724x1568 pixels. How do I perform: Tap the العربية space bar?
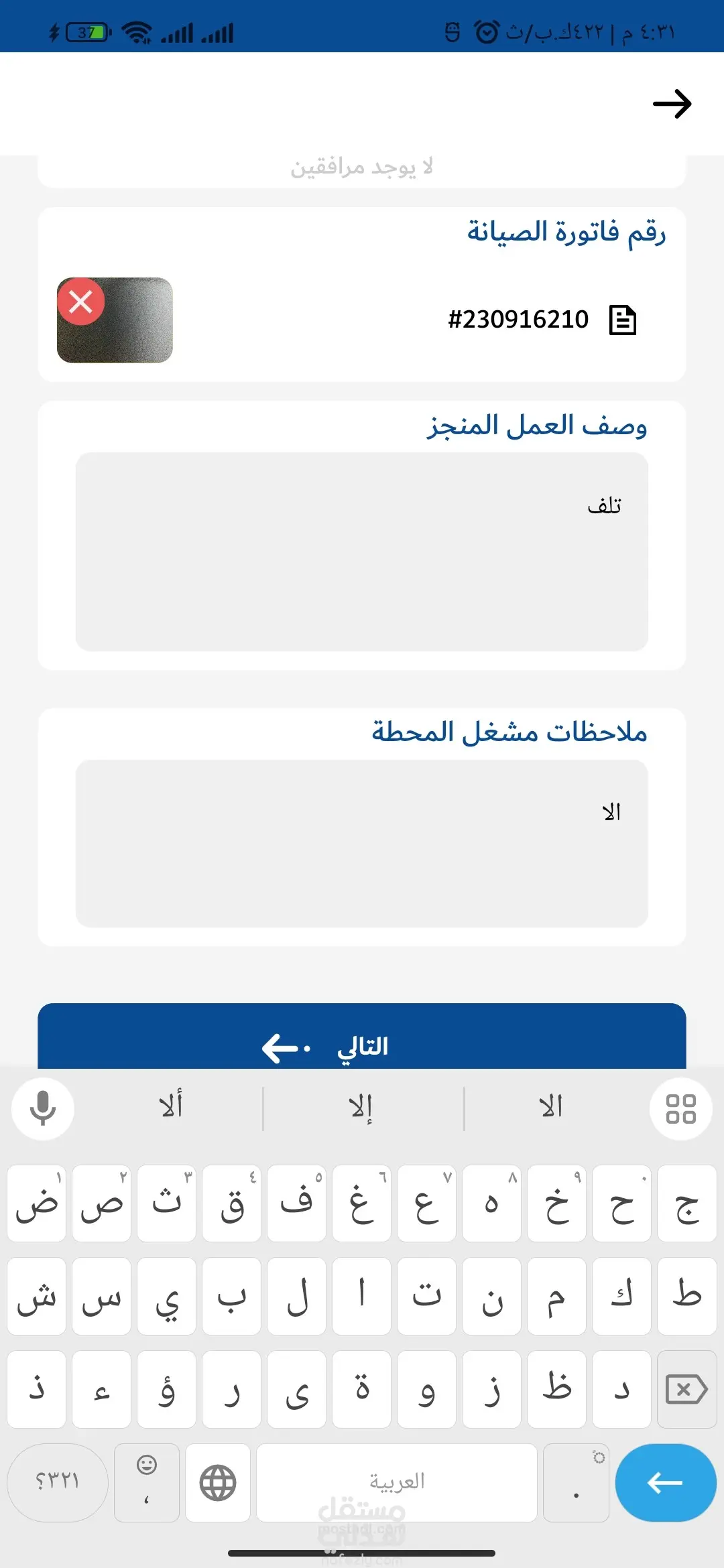[x=397, y=1483]
